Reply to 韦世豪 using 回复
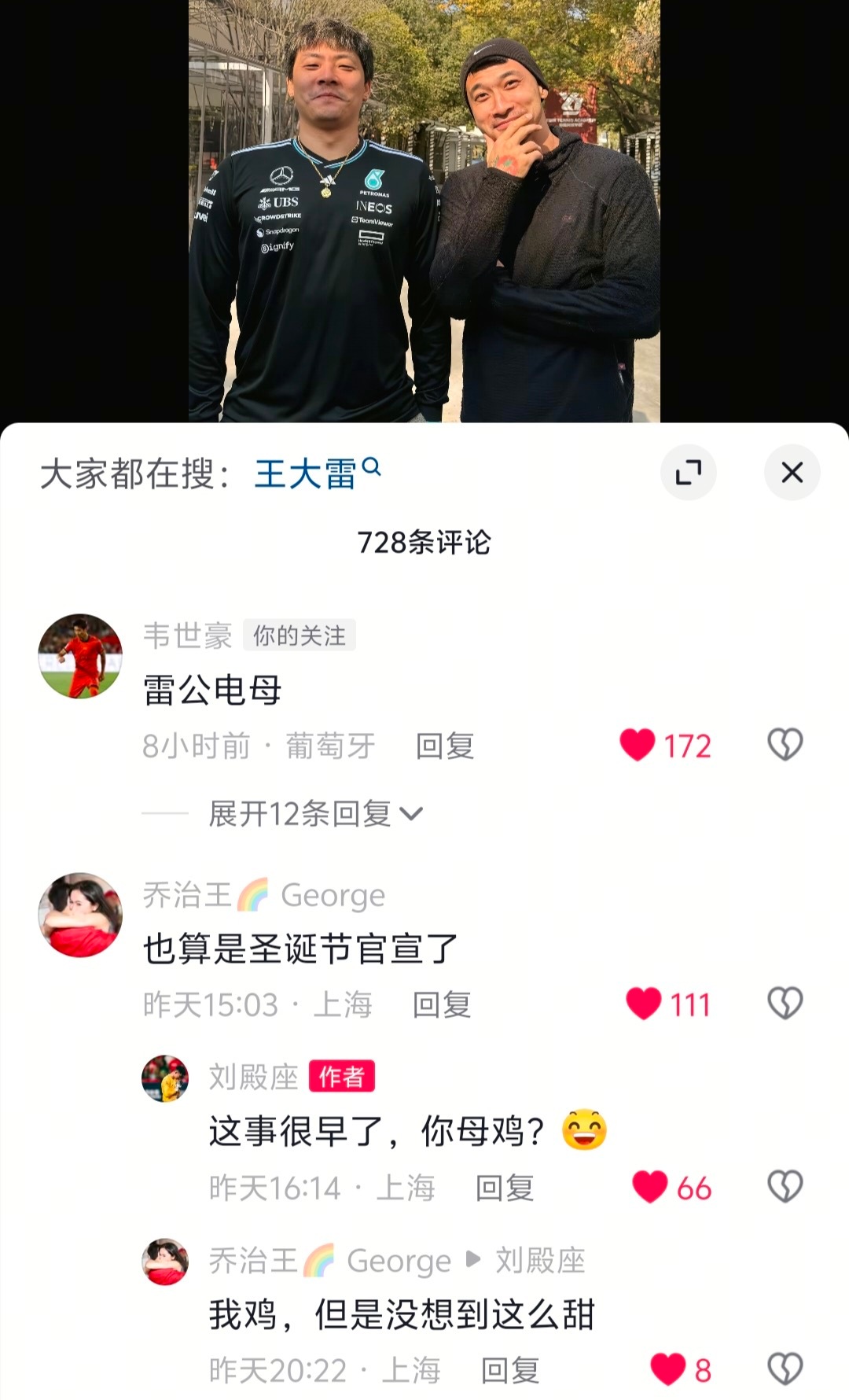This screenshot has height=1400, width=849. point(444,747)
